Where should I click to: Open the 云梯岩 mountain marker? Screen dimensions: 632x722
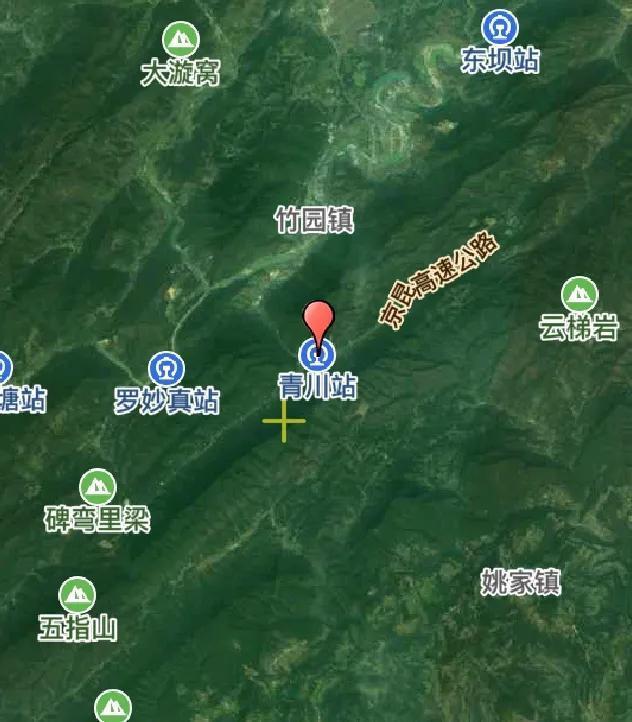pyautogui.click(x=578, y=295)
